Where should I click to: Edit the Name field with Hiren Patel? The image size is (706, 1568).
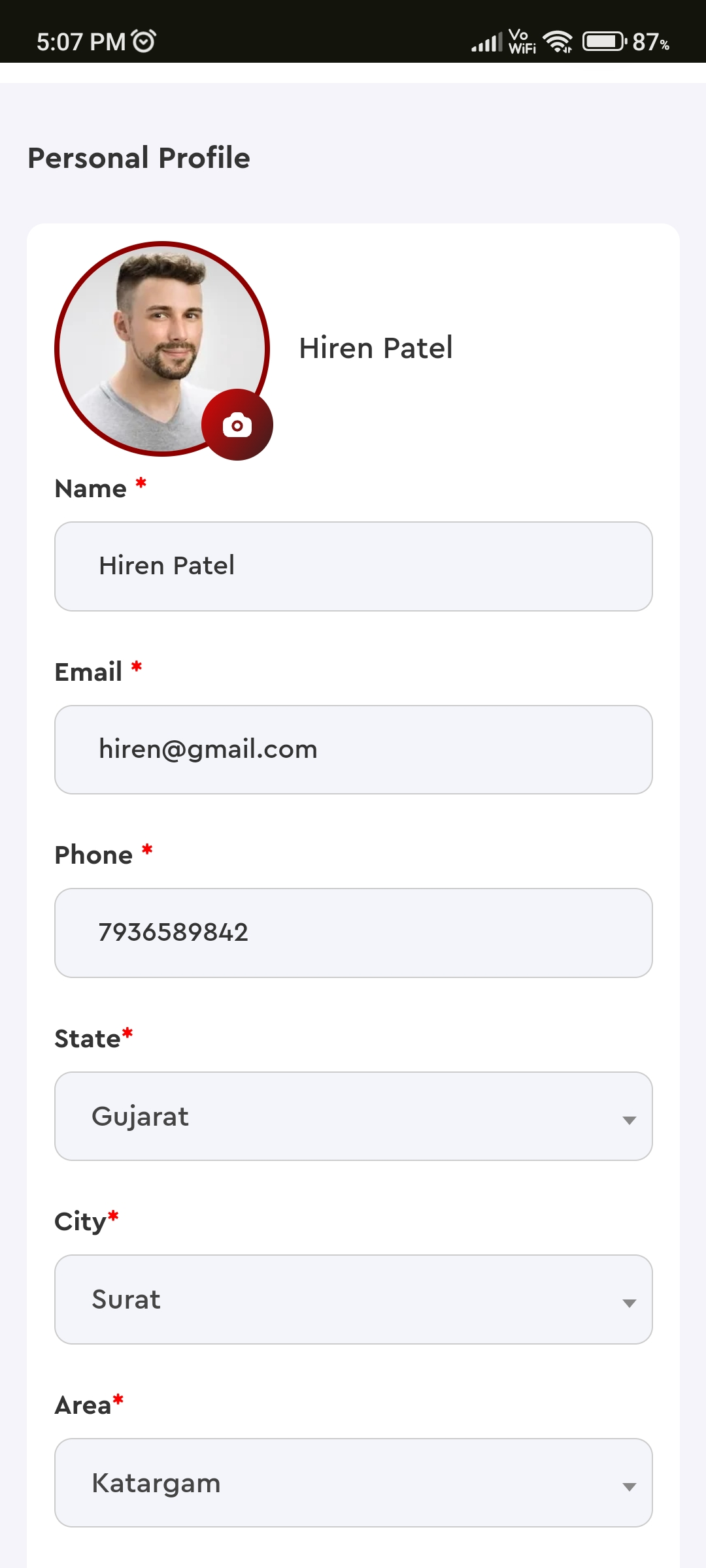point(353,566)
